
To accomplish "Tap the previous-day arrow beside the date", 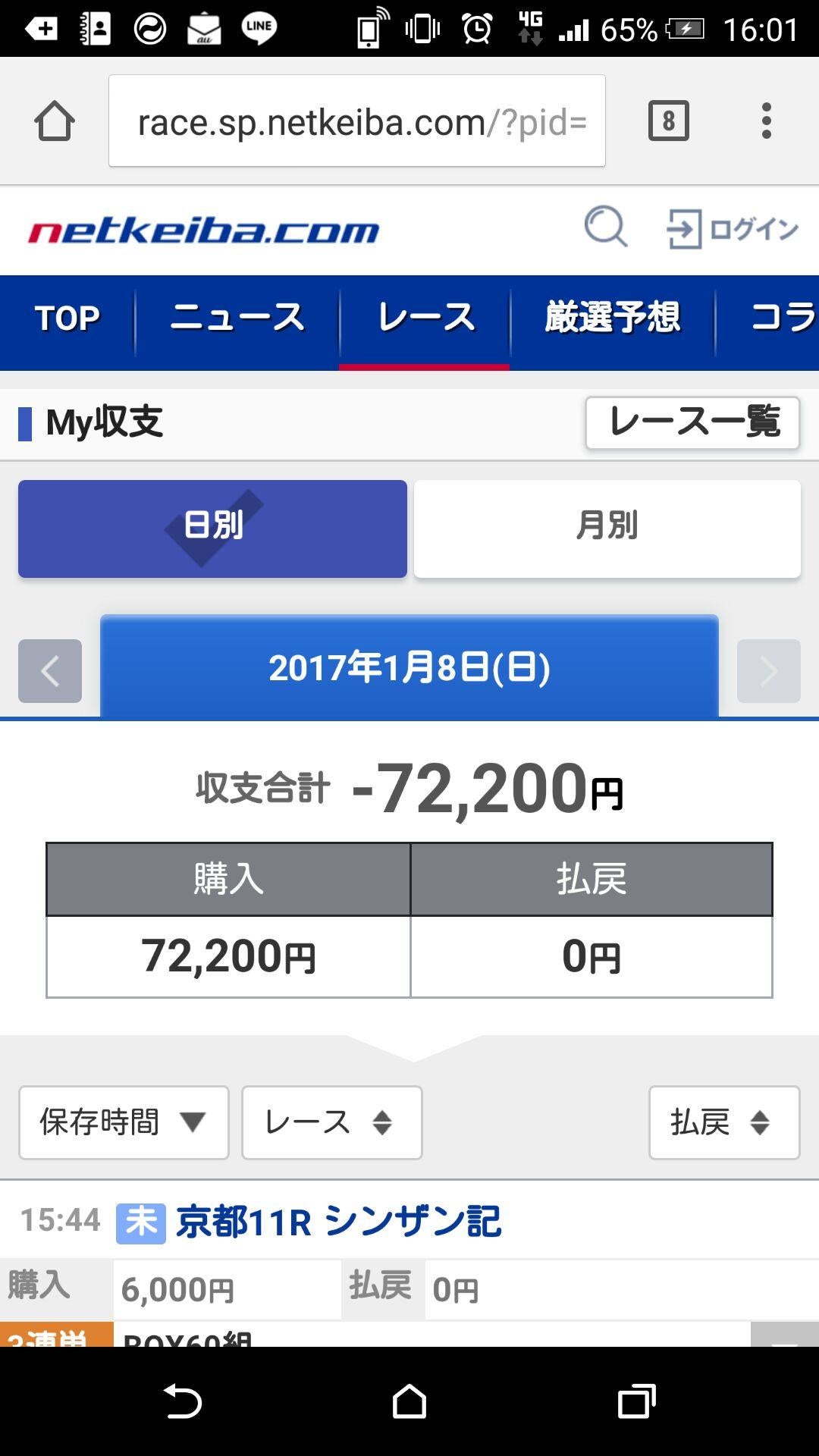I will (49, 670).
